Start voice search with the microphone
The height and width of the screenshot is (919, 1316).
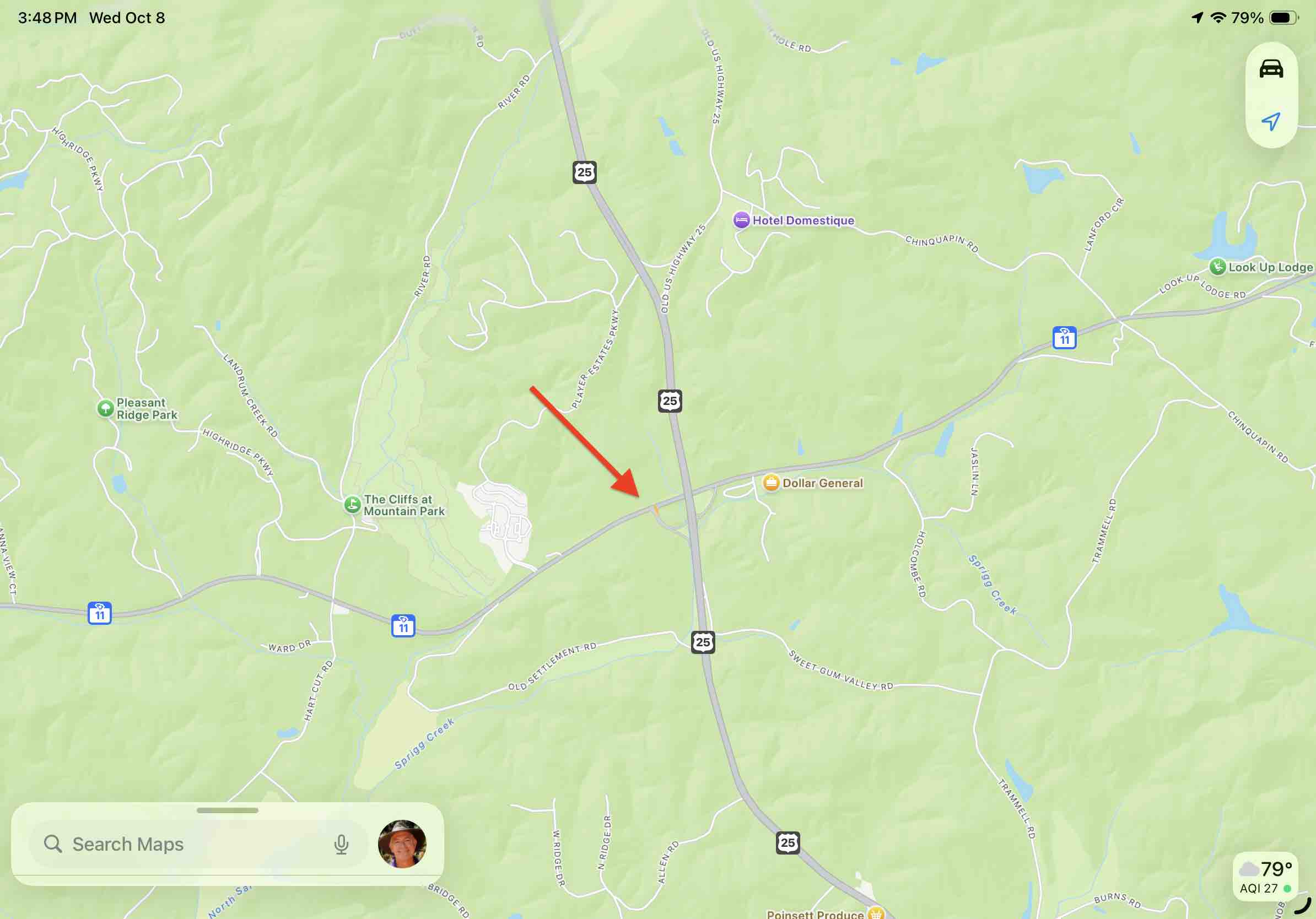coord(341,844)
